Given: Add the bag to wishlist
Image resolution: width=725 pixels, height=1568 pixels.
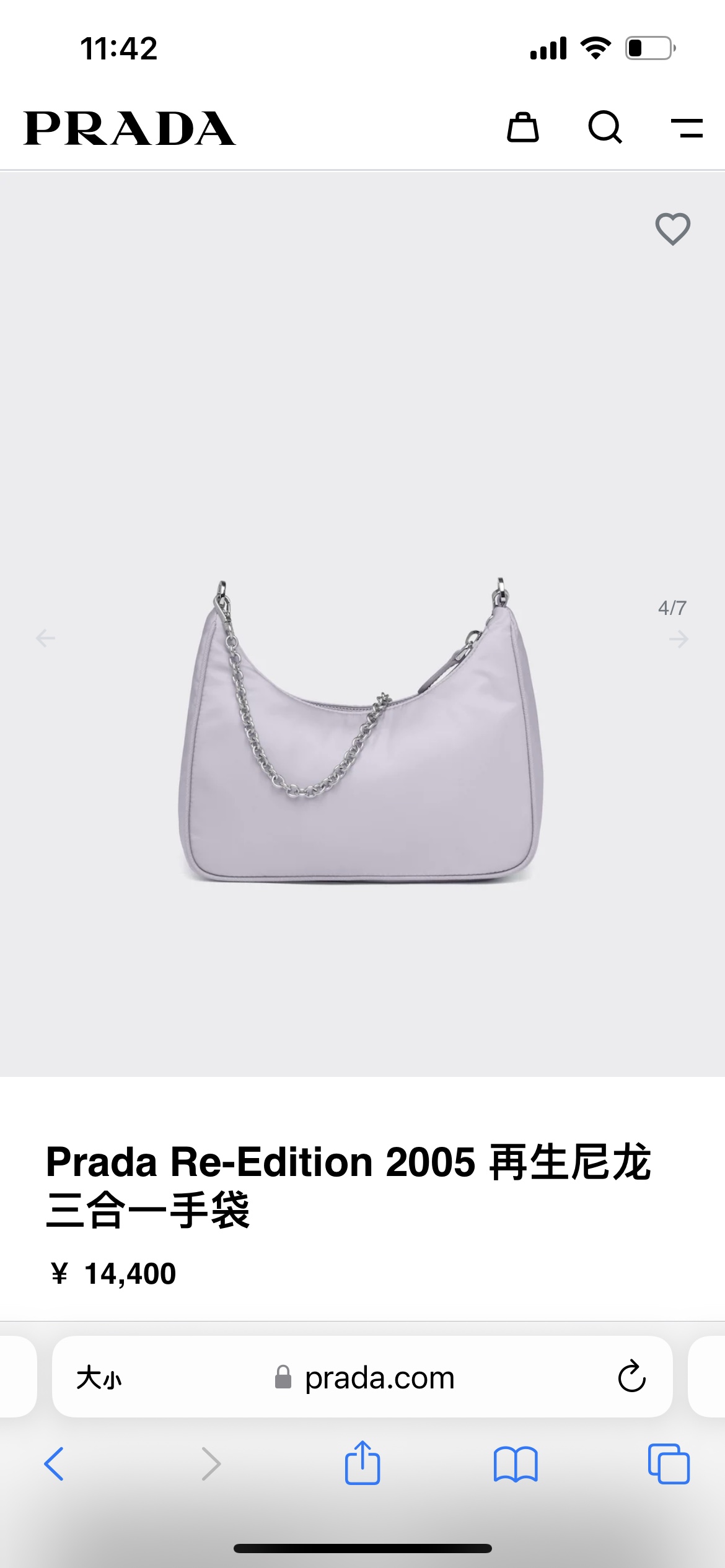Looking at the screenshot, I should [672, 229].
